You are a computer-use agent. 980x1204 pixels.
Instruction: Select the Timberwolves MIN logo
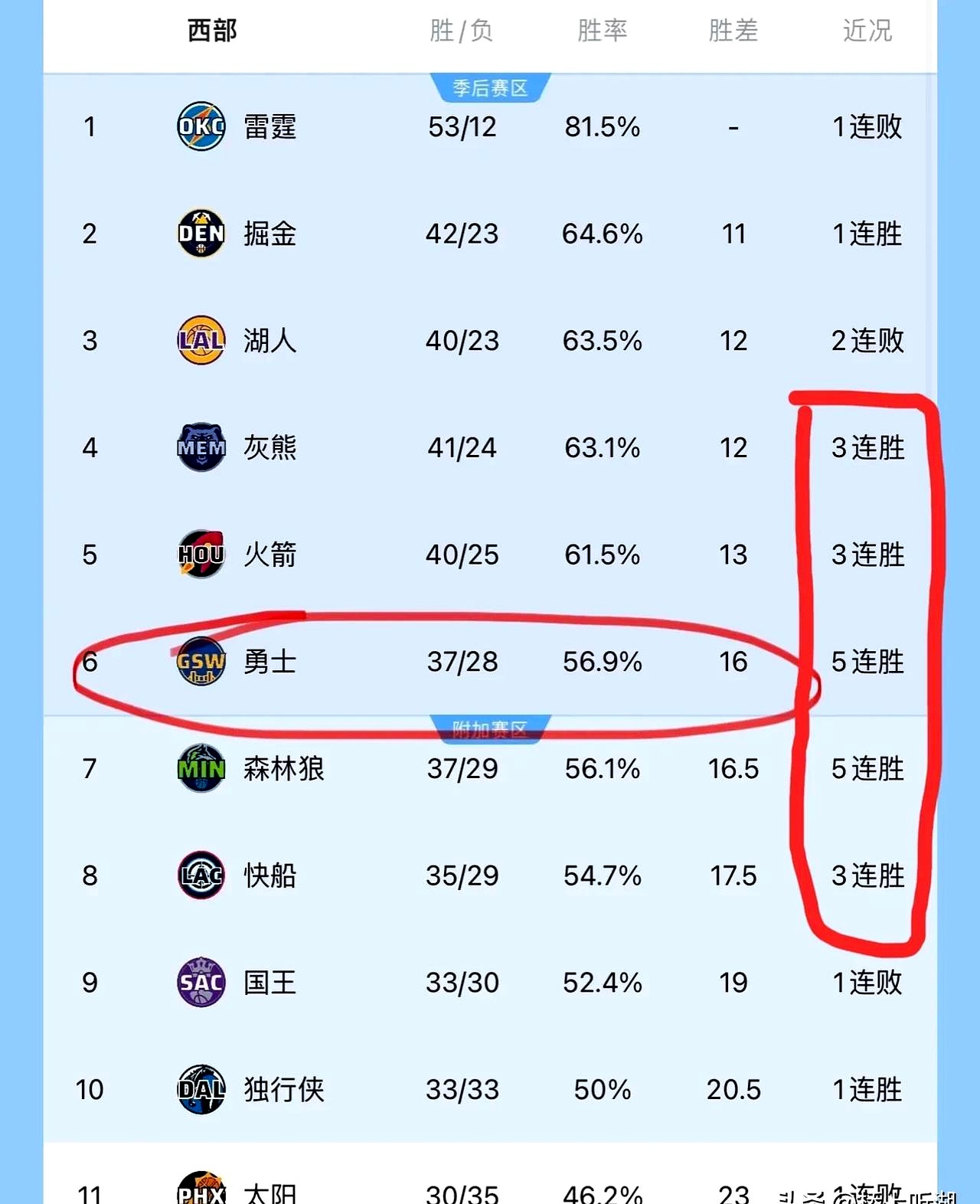click(x=201, y=769)
